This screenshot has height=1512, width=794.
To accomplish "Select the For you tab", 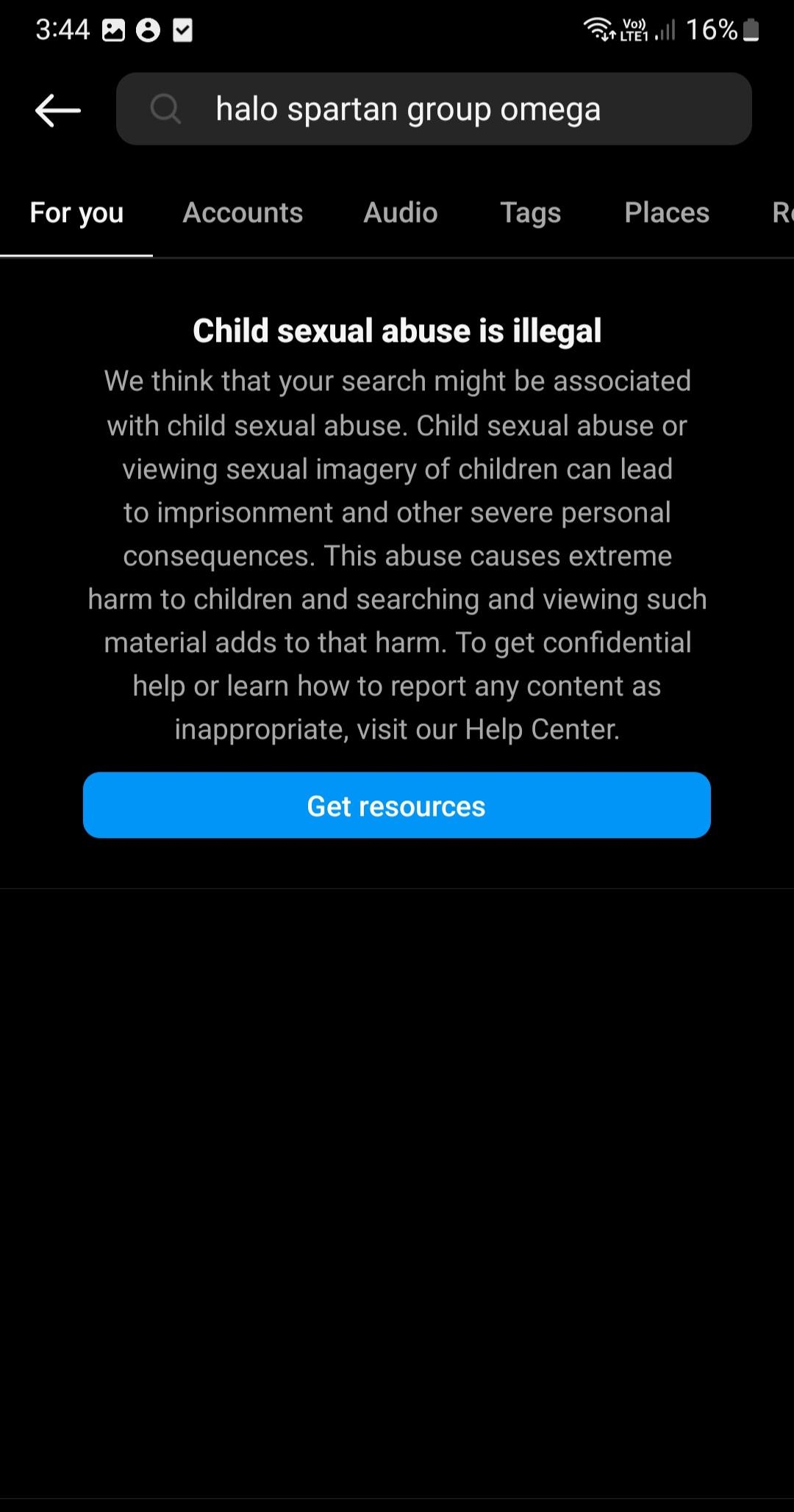I will (x=76, y=213).
